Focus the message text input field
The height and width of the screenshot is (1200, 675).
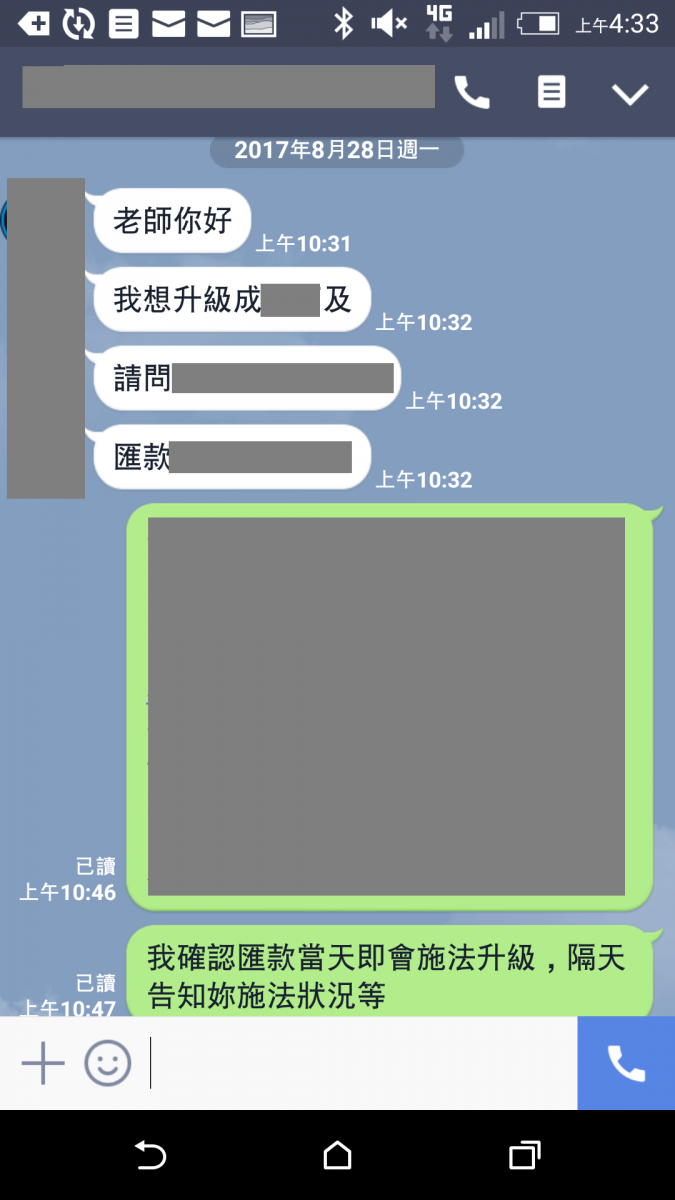[360, 1063]
